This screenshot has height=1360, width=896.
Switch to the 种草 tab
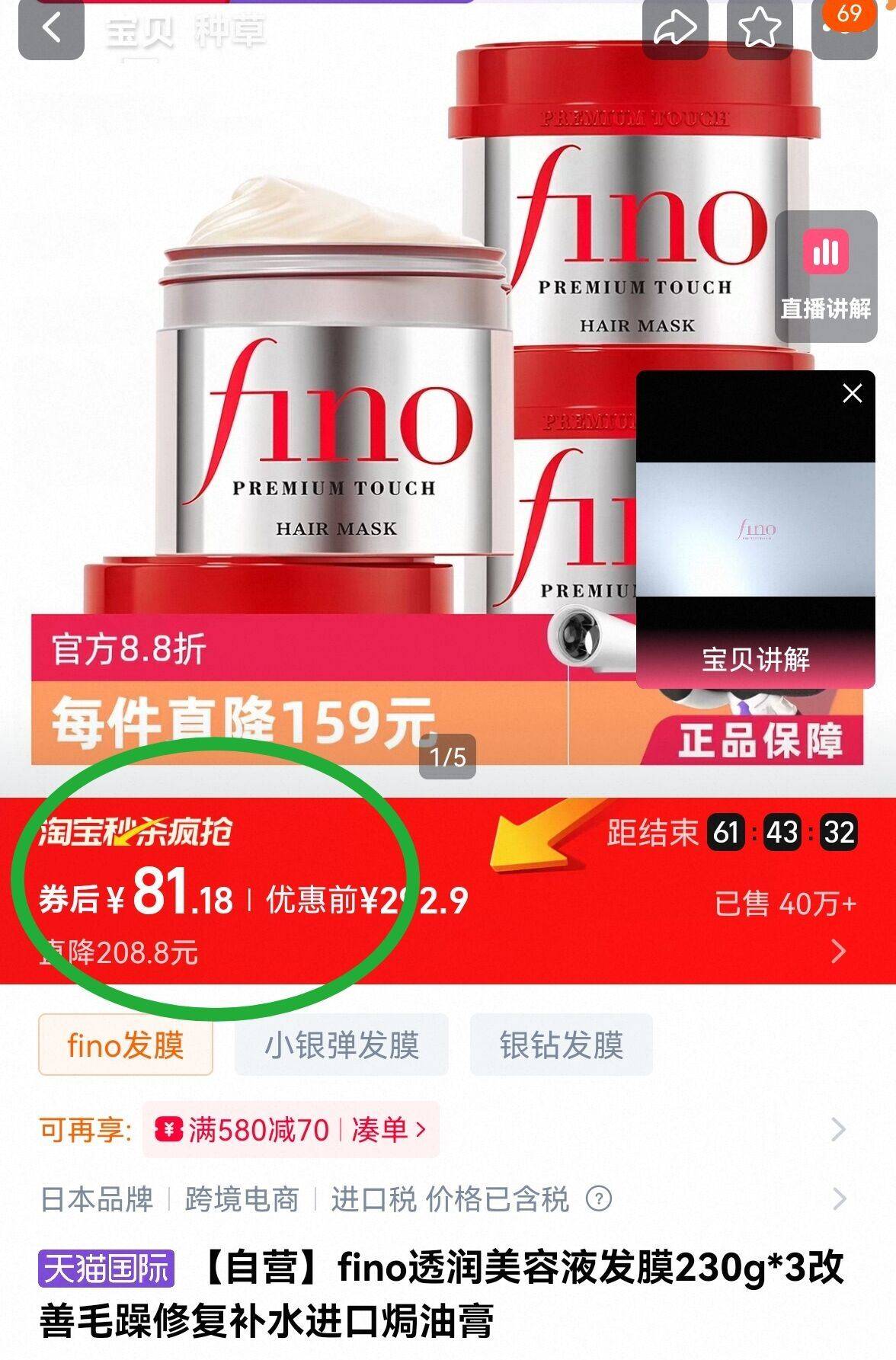click(230, 32)
